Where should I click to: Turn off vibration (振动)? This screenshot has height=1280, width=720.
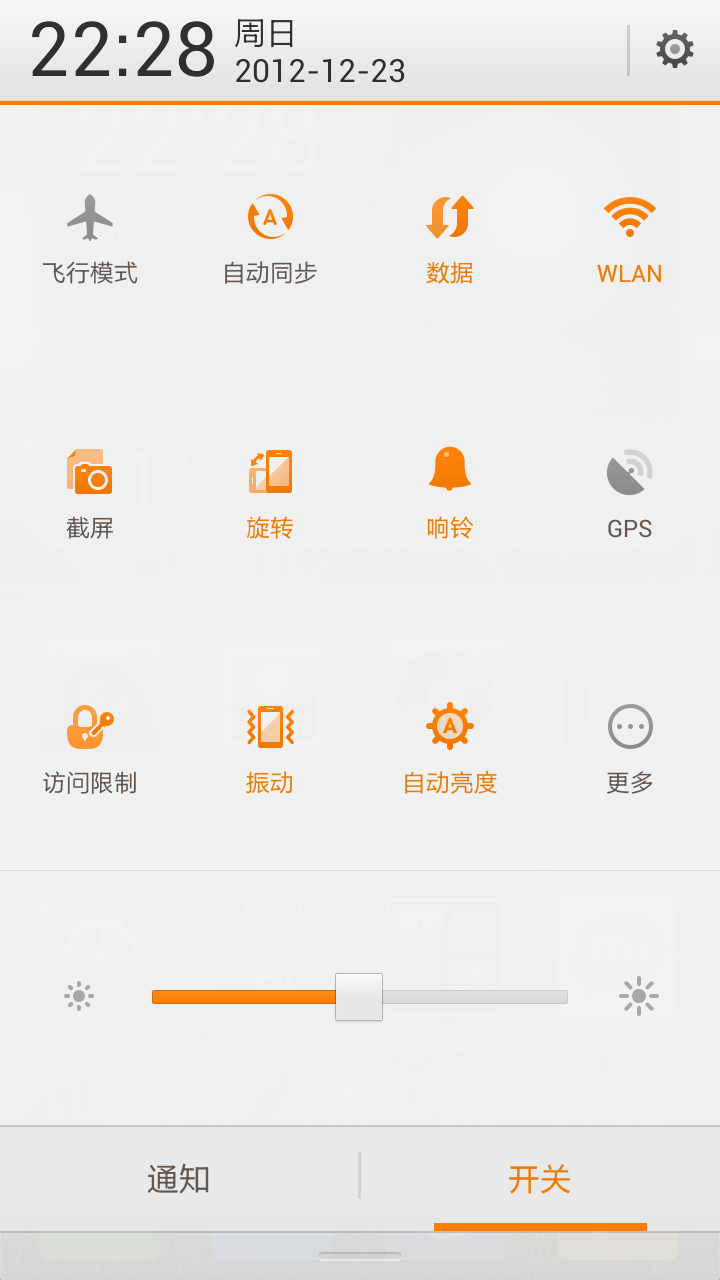[x=270, y=748]
